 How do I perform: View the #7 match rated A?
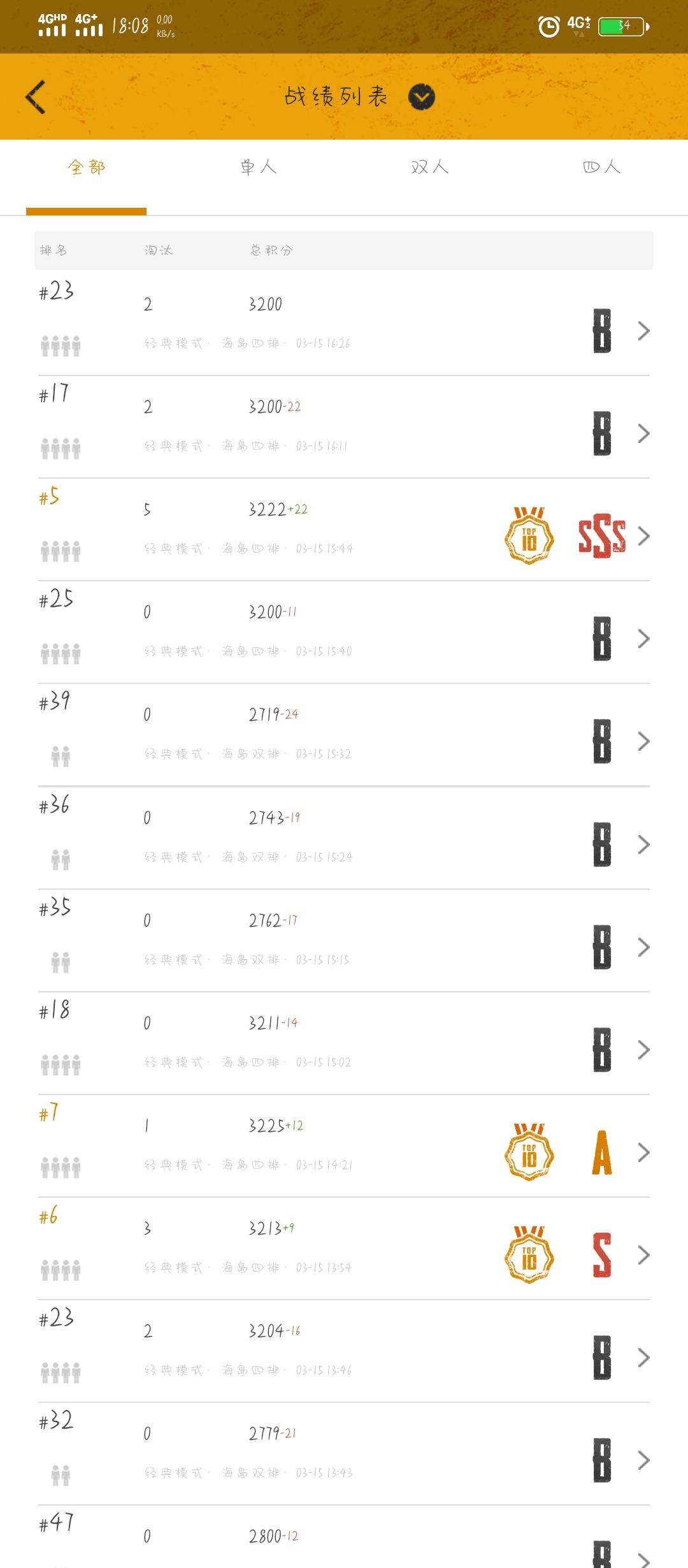click(x=344, y=1146)
